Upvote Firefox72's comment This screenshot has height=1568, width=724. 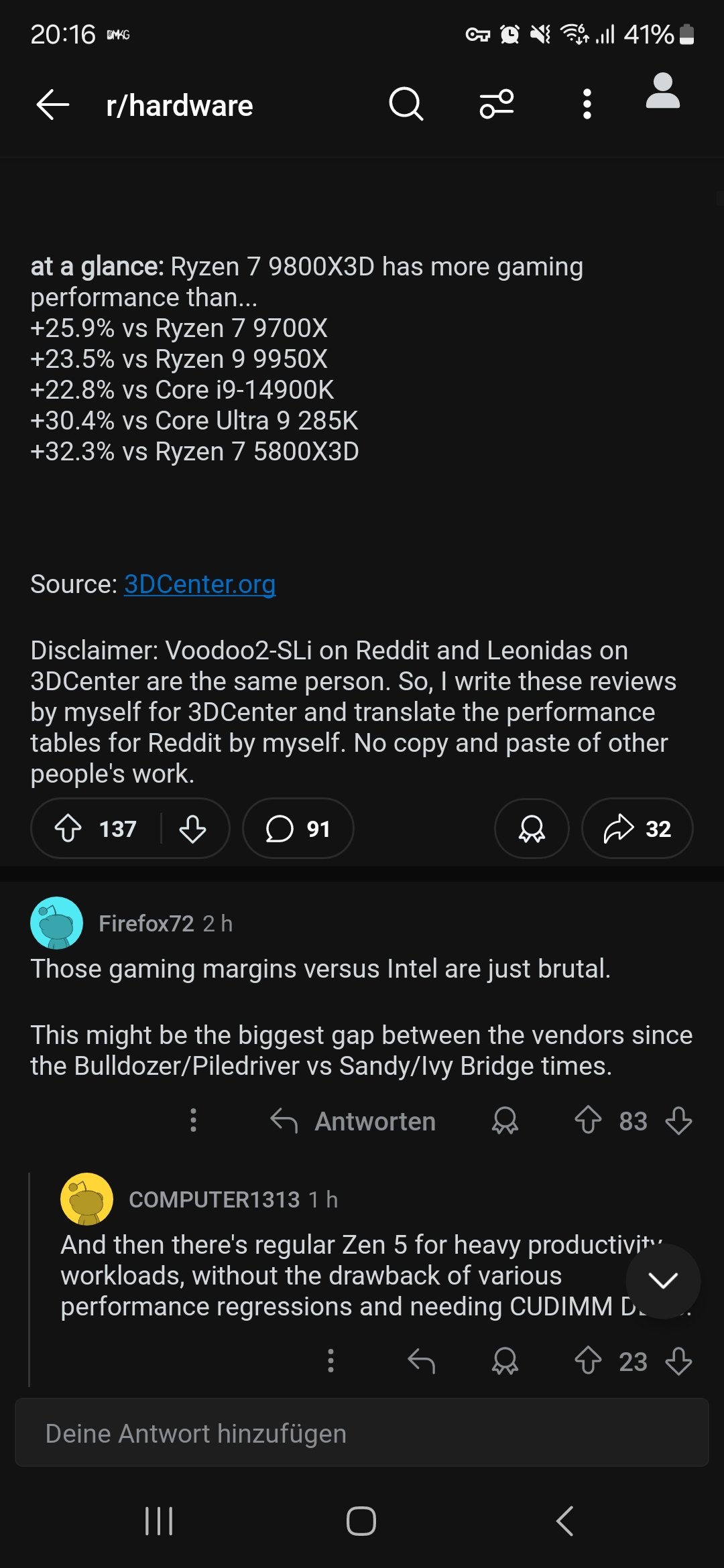[588, 1120]
